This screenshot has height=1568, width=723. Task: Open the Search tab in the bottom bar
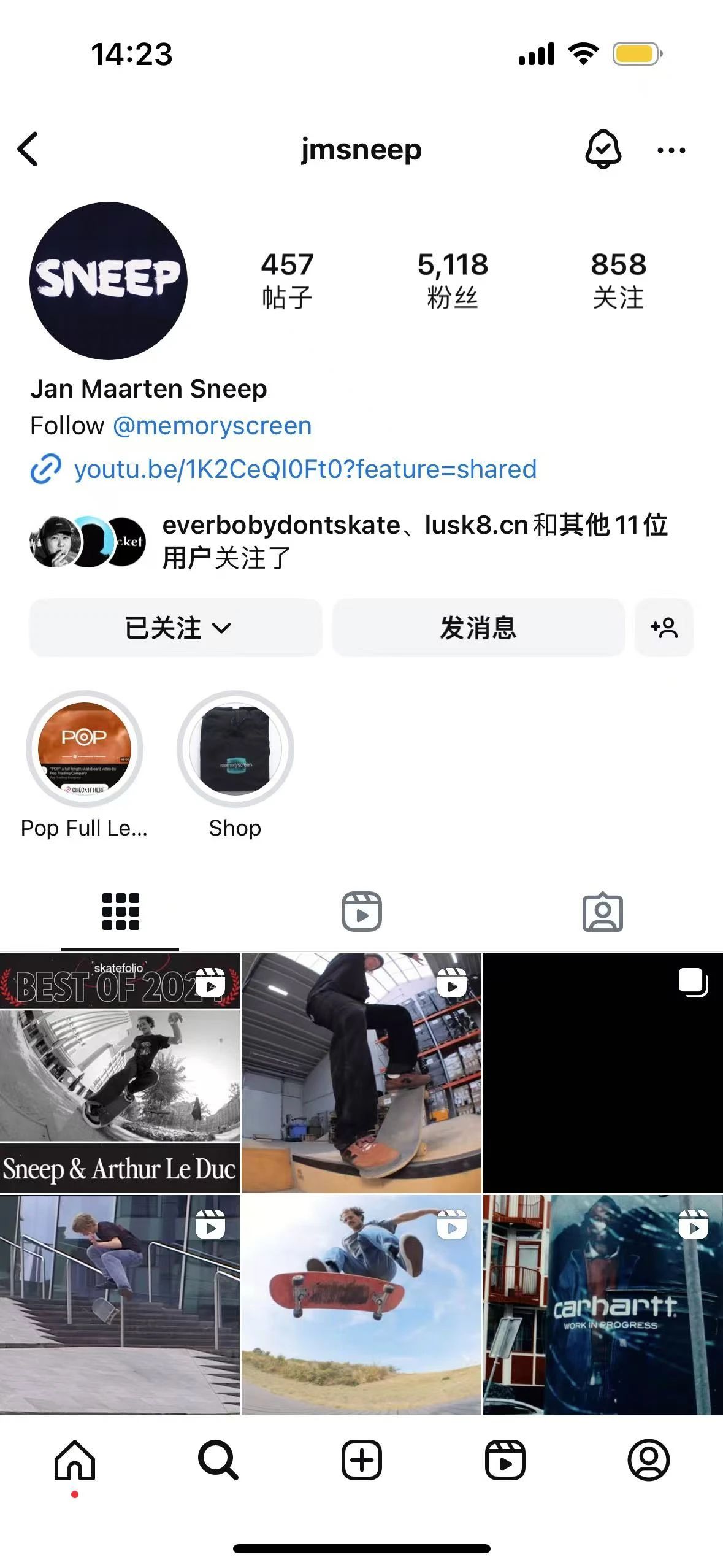coord(218,1460)
